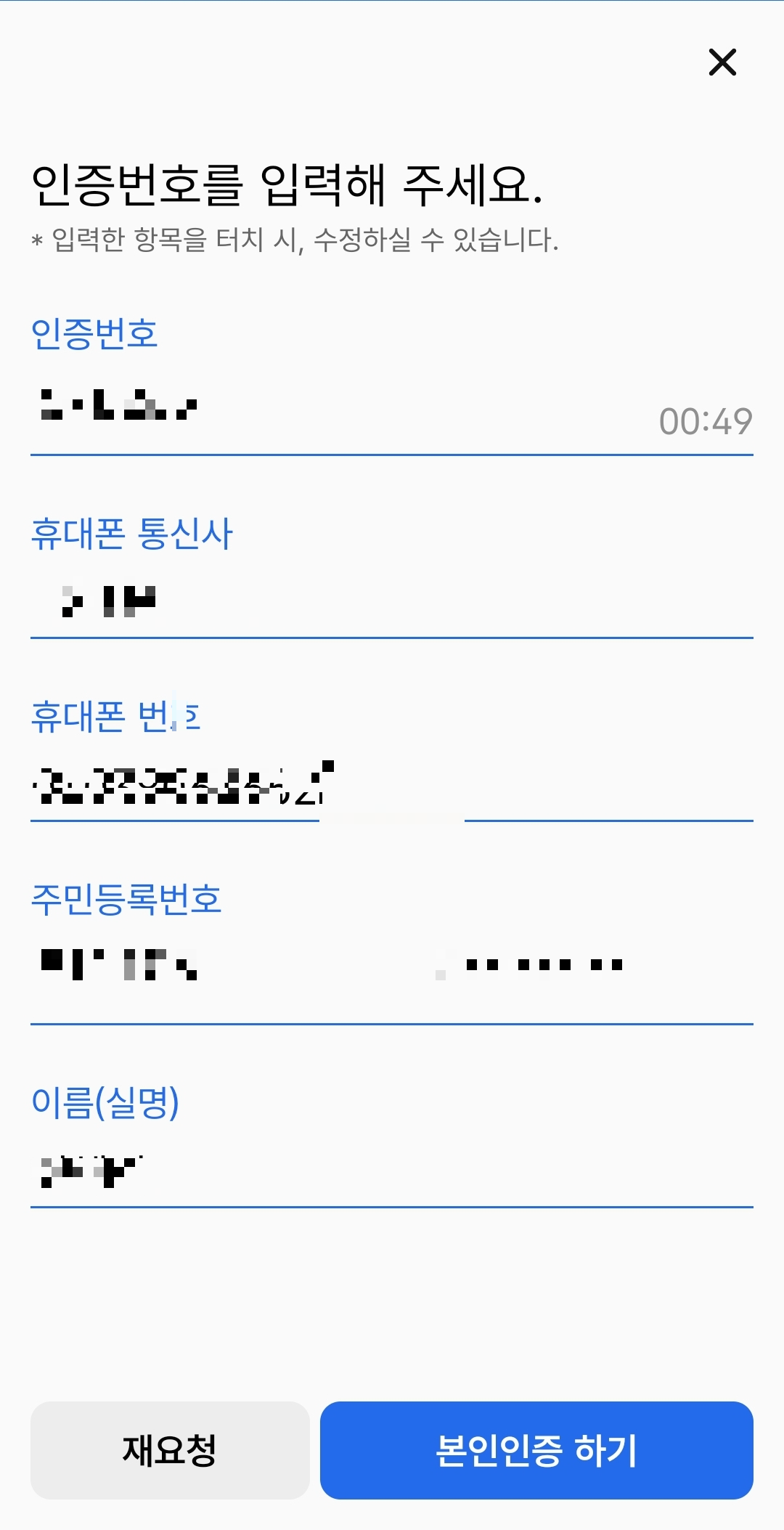Tap the 00:49 countdown timer
Viewport: 784px width, 1530px height.
(x=705, y=421)
